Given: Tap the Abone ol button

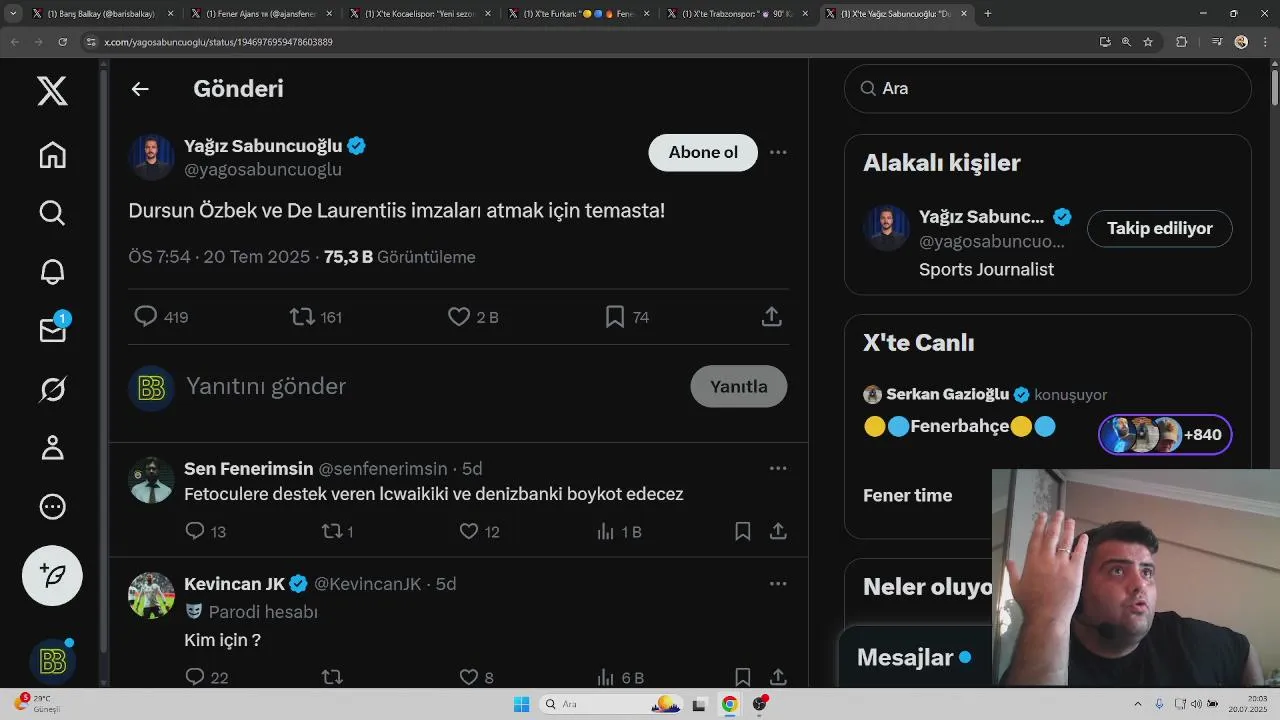Looking at the screenshot, I should pyautogui.click(x=703, y=152).
